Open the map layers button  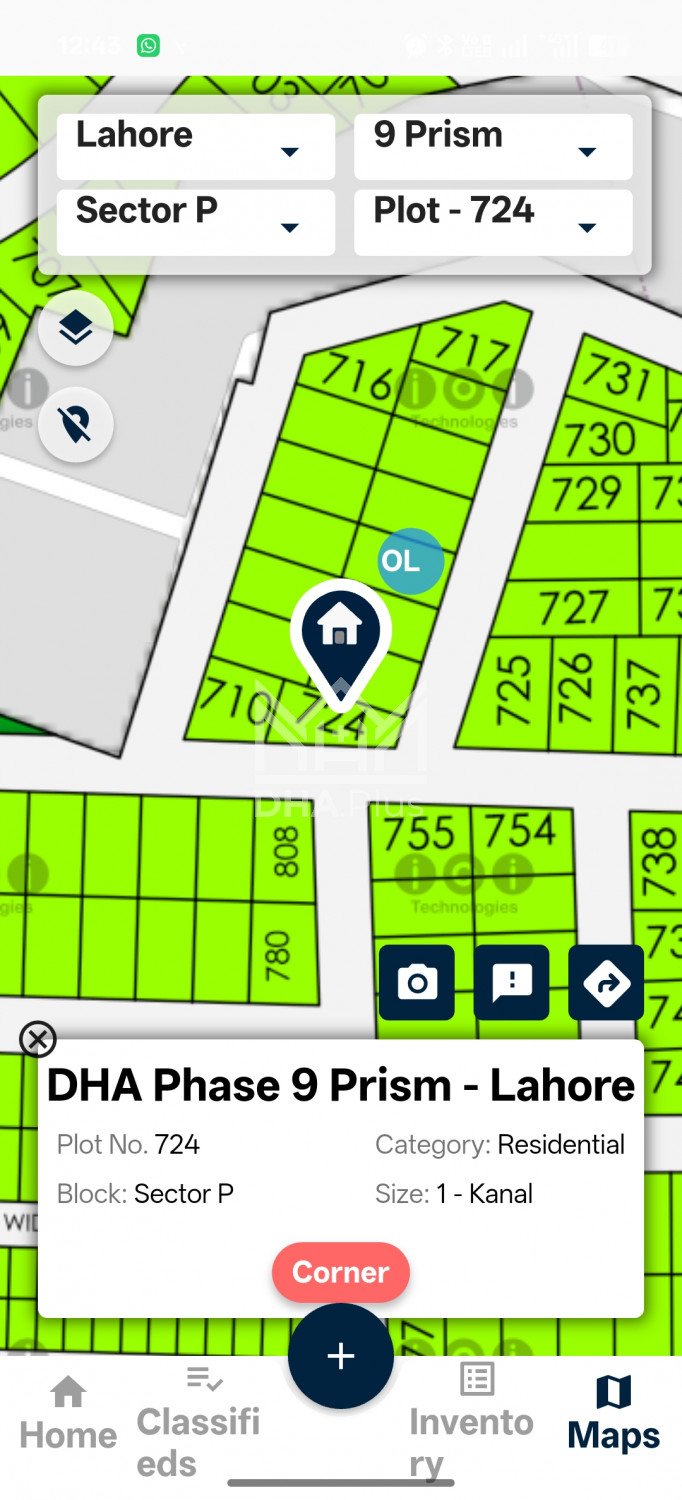tap(76, 328)
